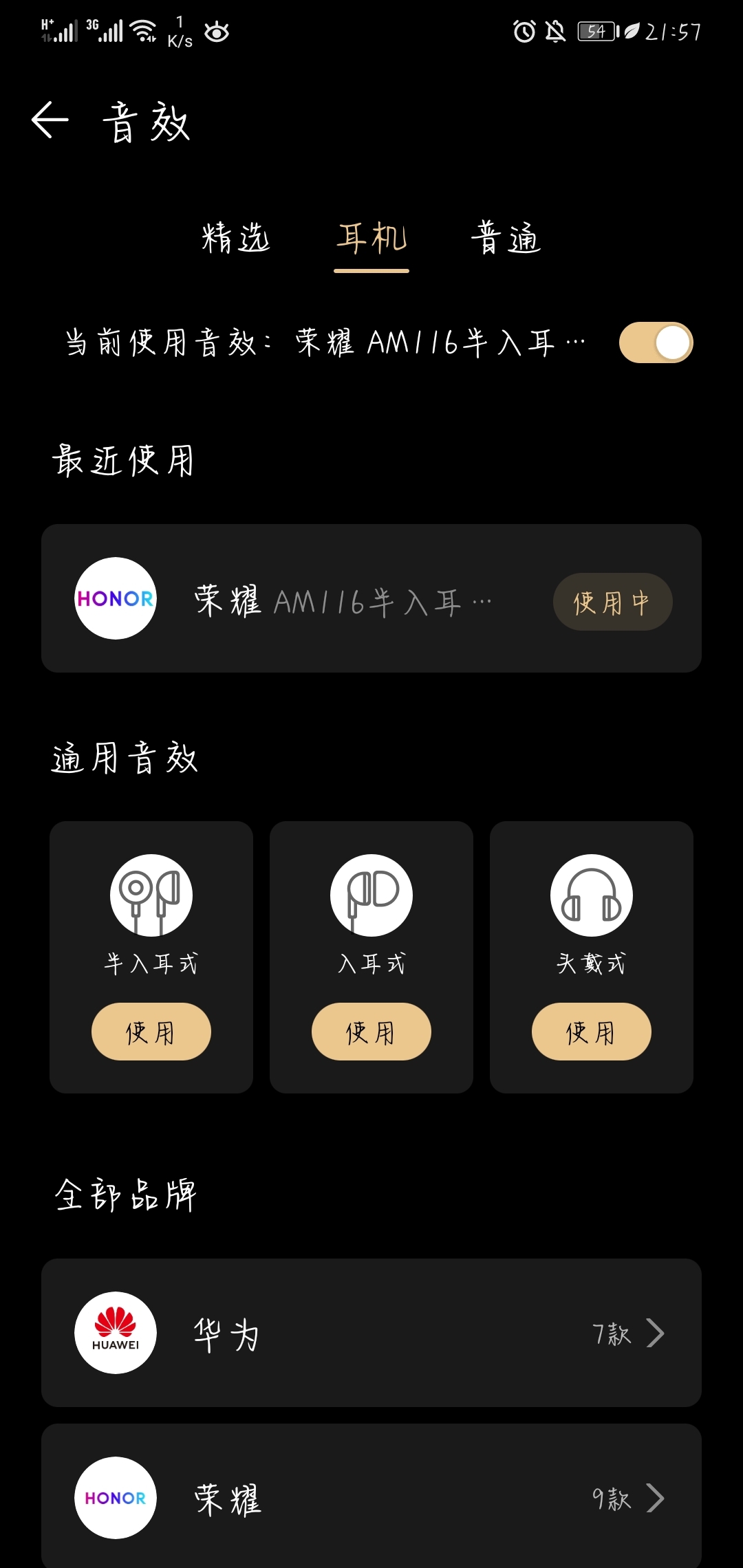Tap 使用 under 头戴式
This screenshot has width=743, height=1568.
[x=591, y=1031]
